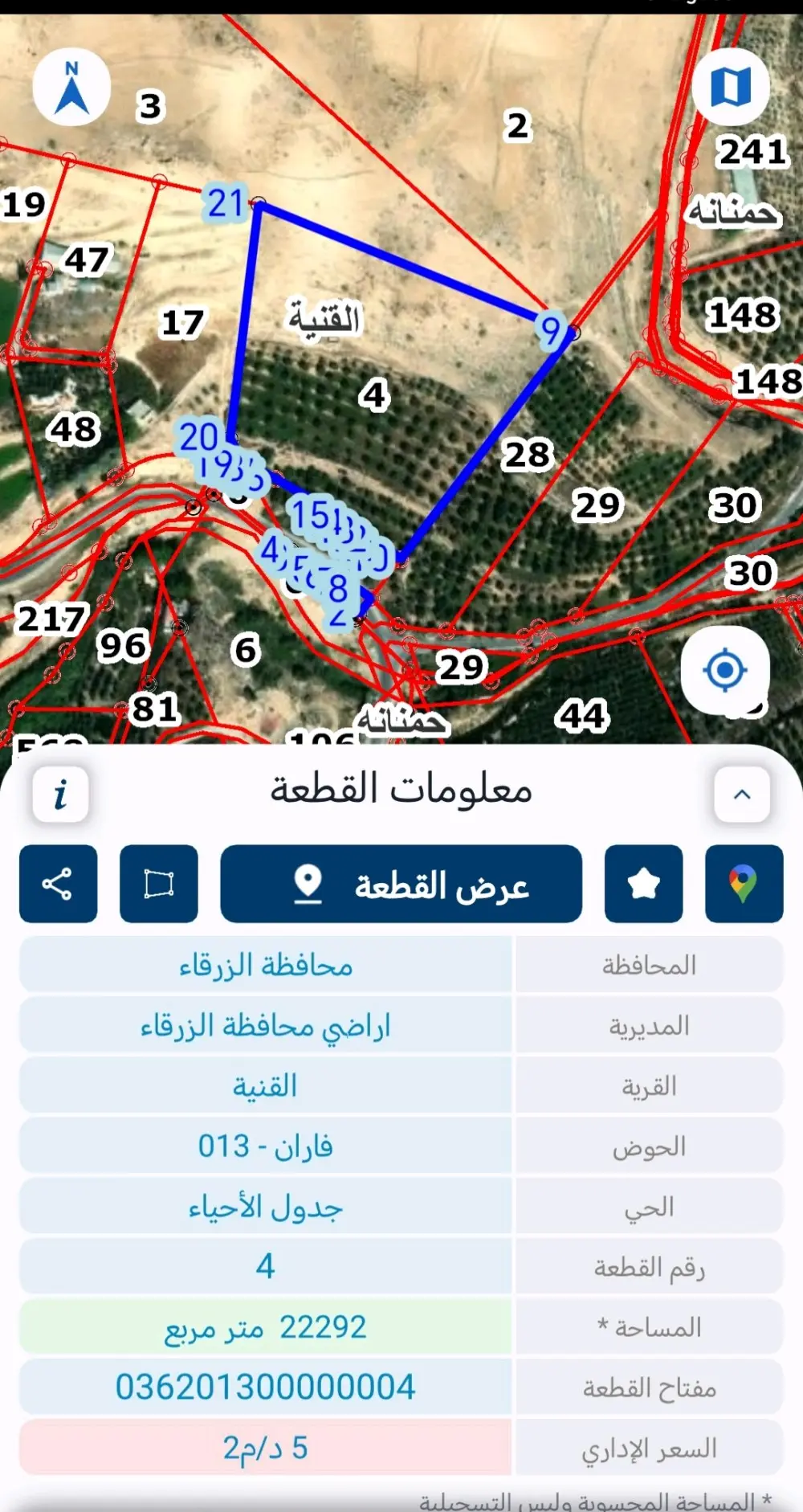The image size is (803, 1512).
Task: Tap the عرض القطعة button
Action: [x=401, y=883]
